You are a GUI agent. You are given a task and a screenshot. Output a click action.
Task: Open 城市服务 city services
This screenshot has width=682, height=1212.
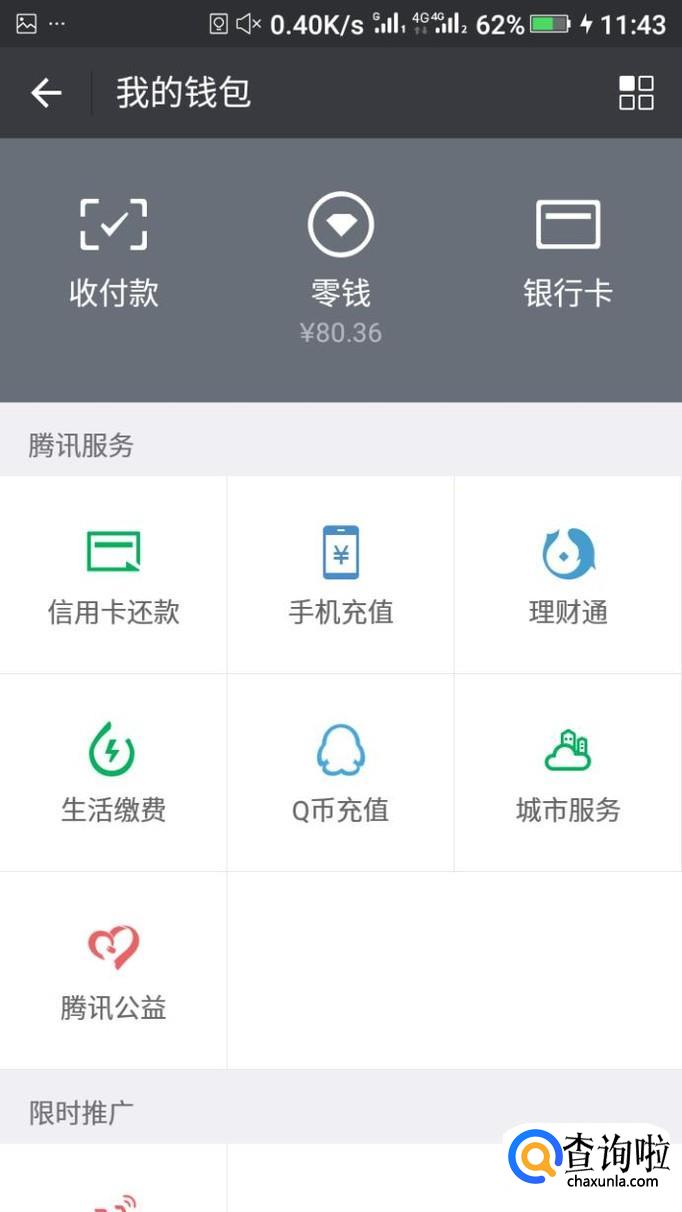click(568, 773)
